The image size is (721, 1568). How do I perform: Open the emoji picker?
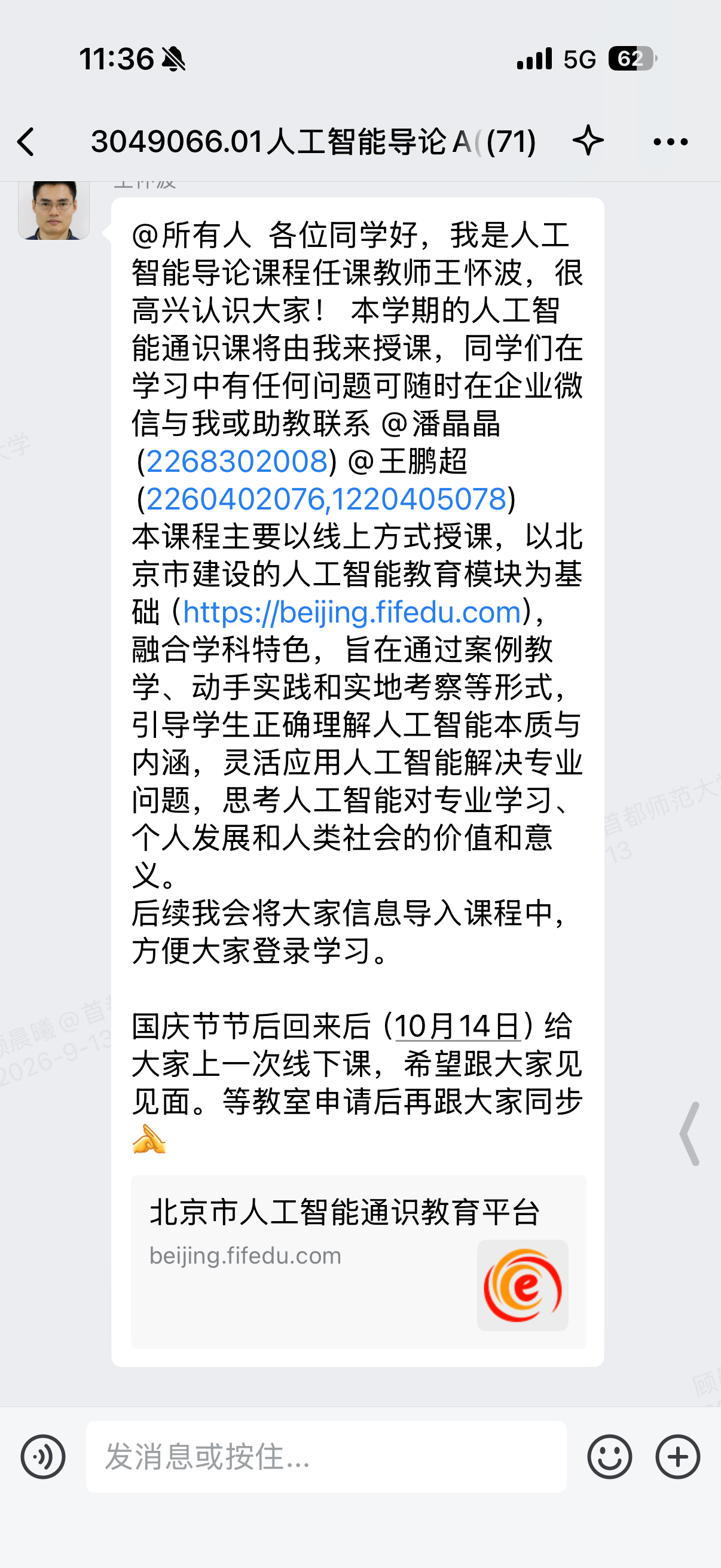[x=609, y=1457]
